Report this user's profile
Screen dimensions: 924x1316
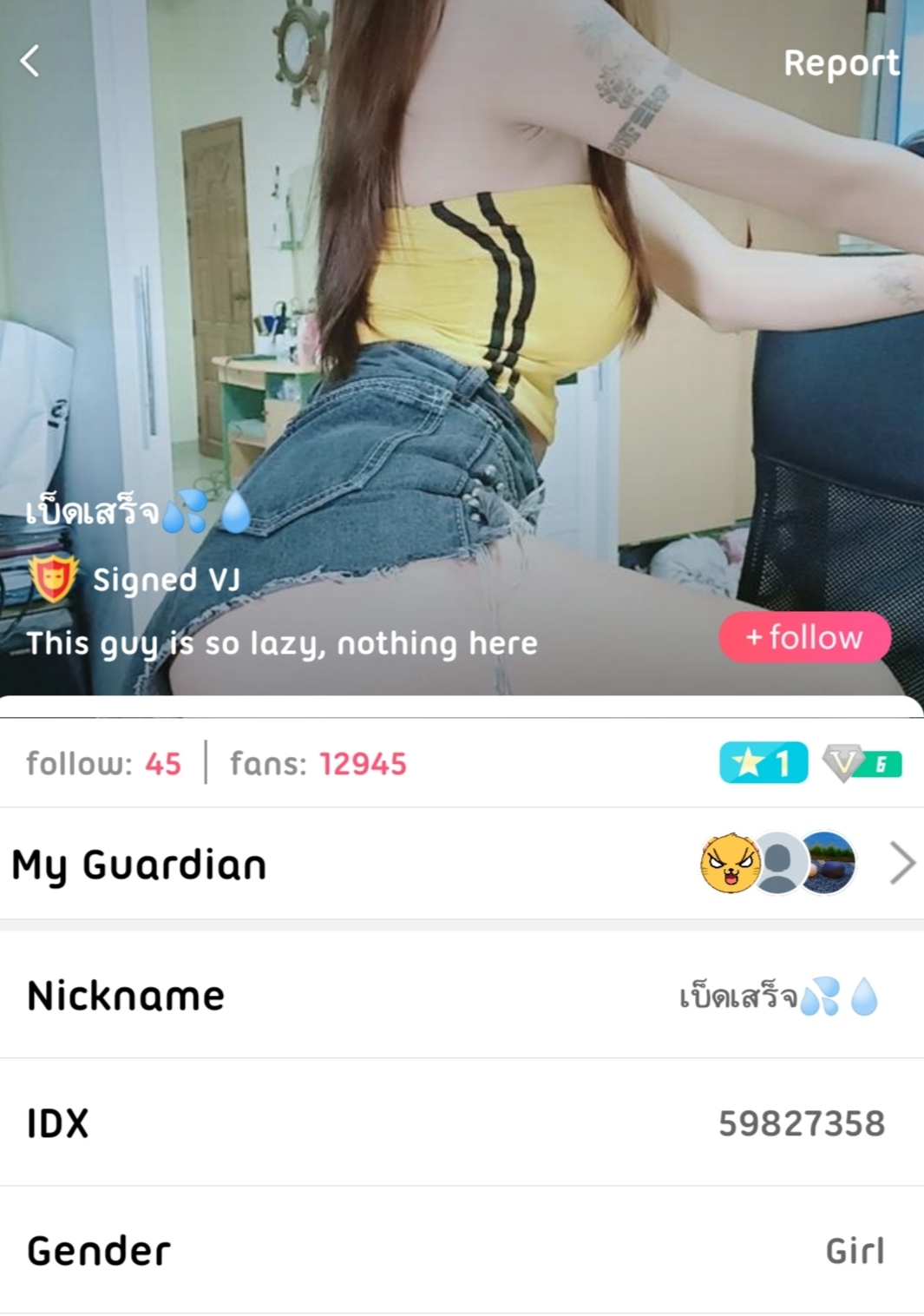[840, 63]
